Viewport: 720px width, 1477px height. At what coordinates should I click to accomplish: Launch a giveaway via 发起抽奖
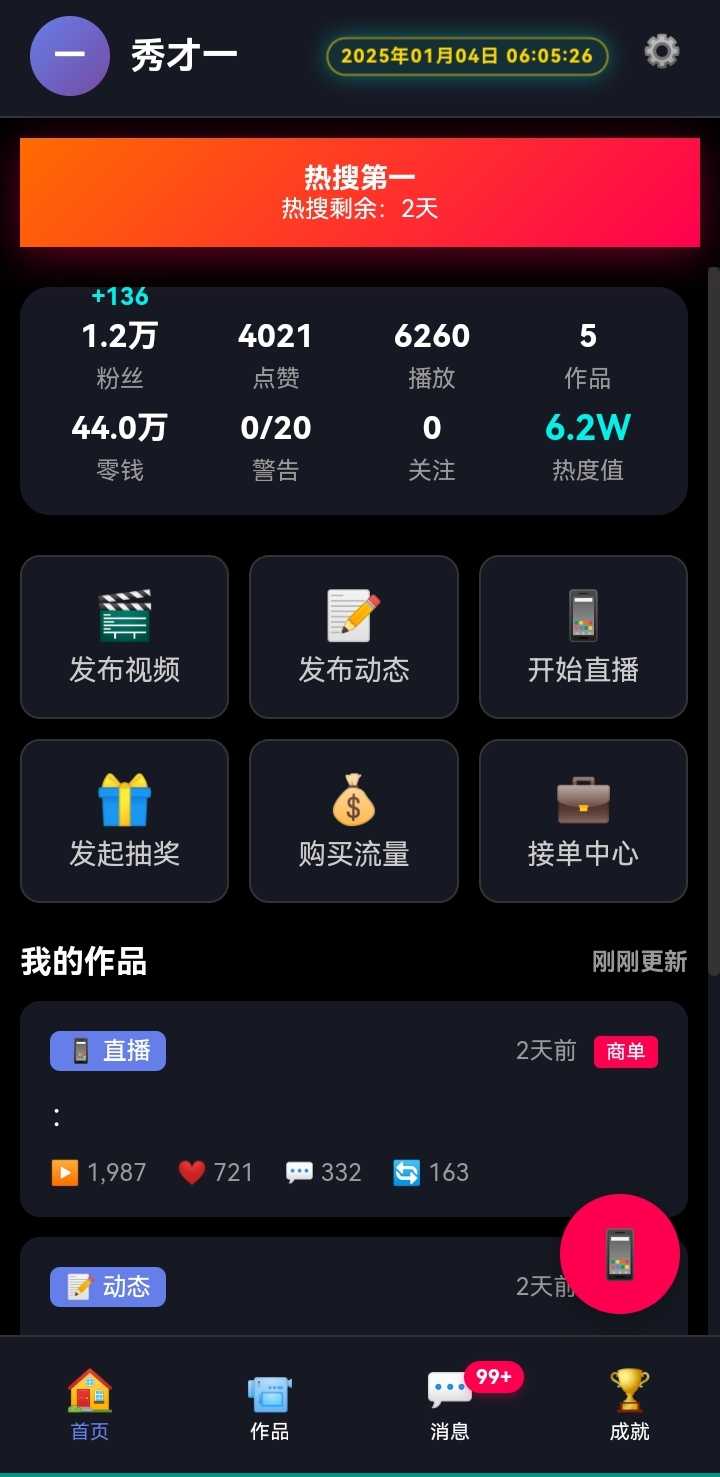click(x=125, y=821)
